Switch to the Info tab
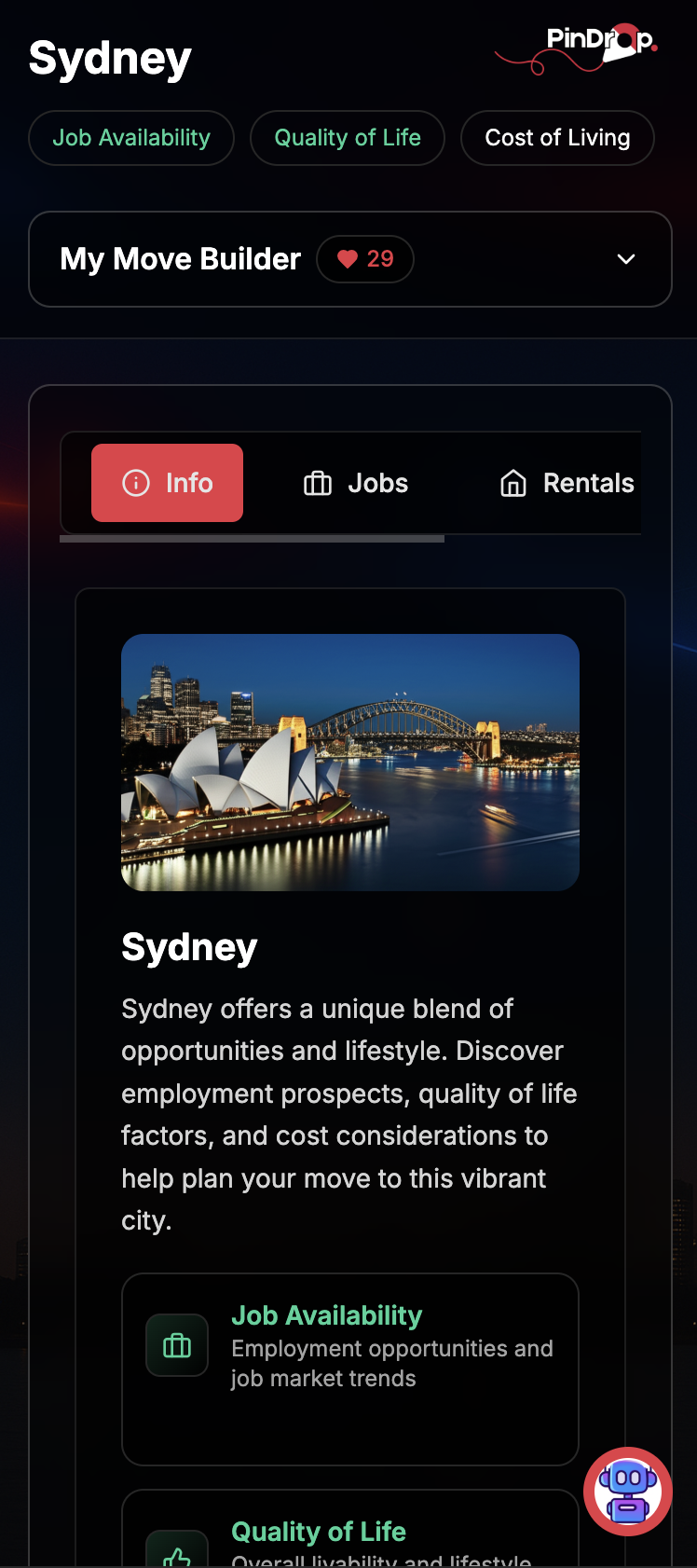The width and height of the screenshot is (697, 1568). pyautogui.click(x=168, y=483)
